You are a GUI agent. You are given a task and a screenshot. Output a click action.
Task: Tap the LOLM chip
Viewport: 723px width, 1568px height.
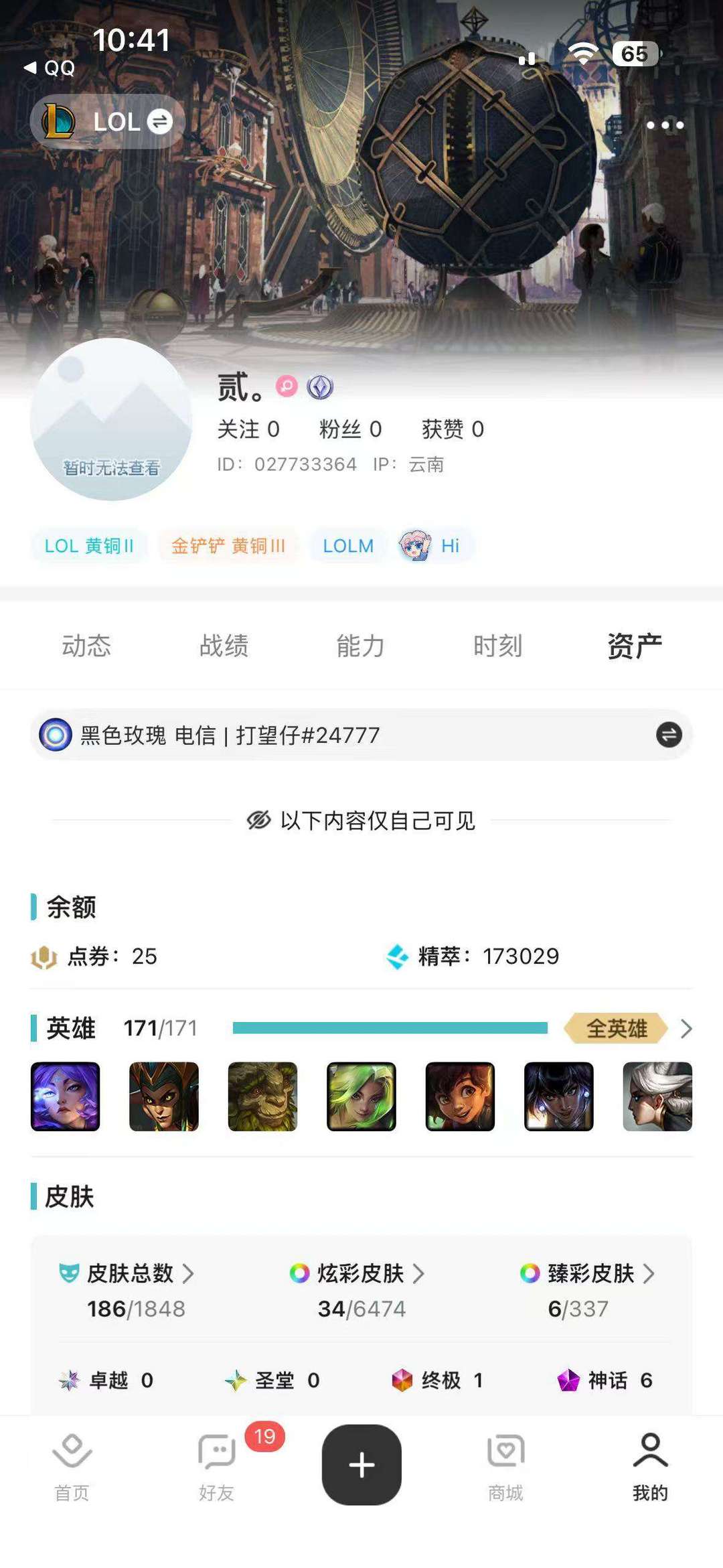(x=348, y=546)
